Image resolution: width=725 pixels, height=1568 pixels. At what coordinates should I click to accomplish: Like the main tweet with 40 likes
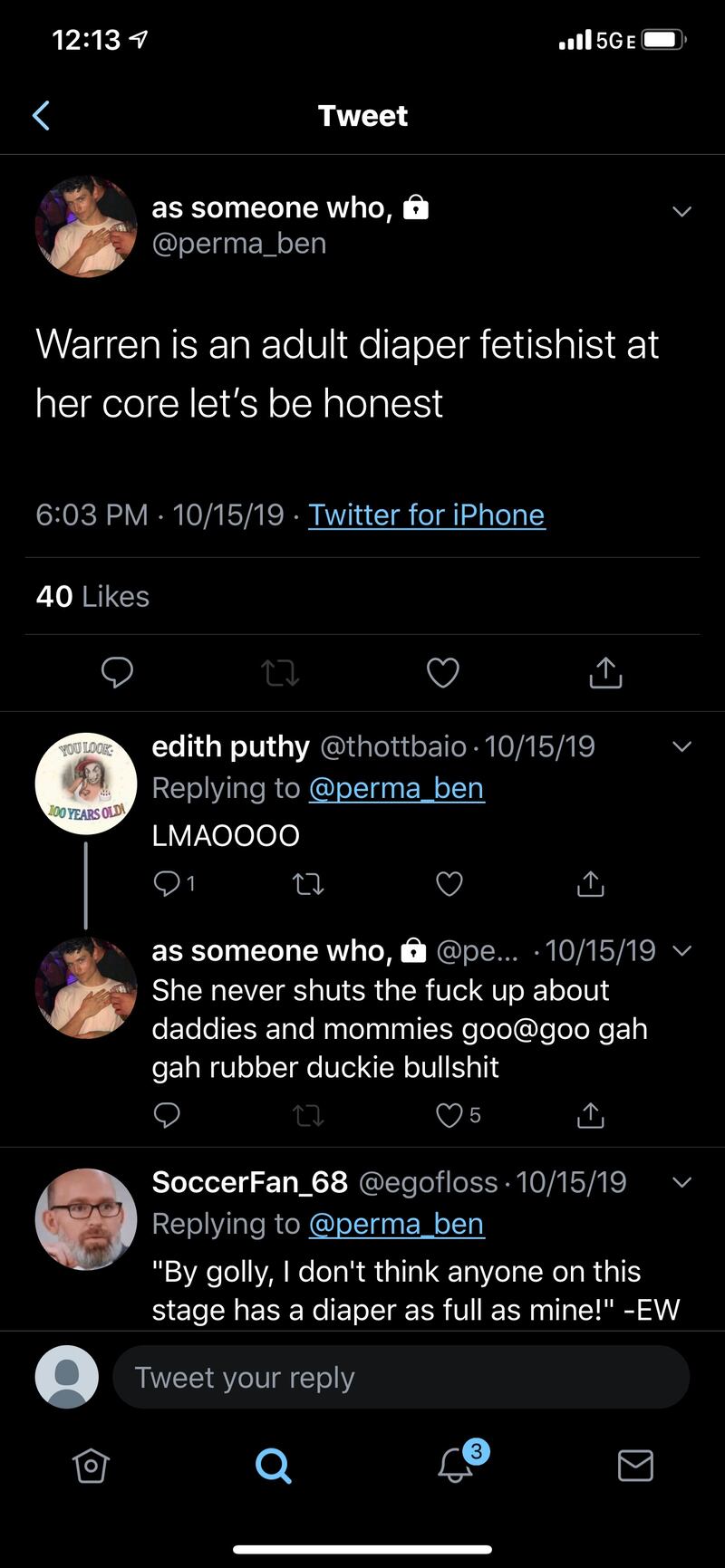pyautogui.click(x=442, y=672)
